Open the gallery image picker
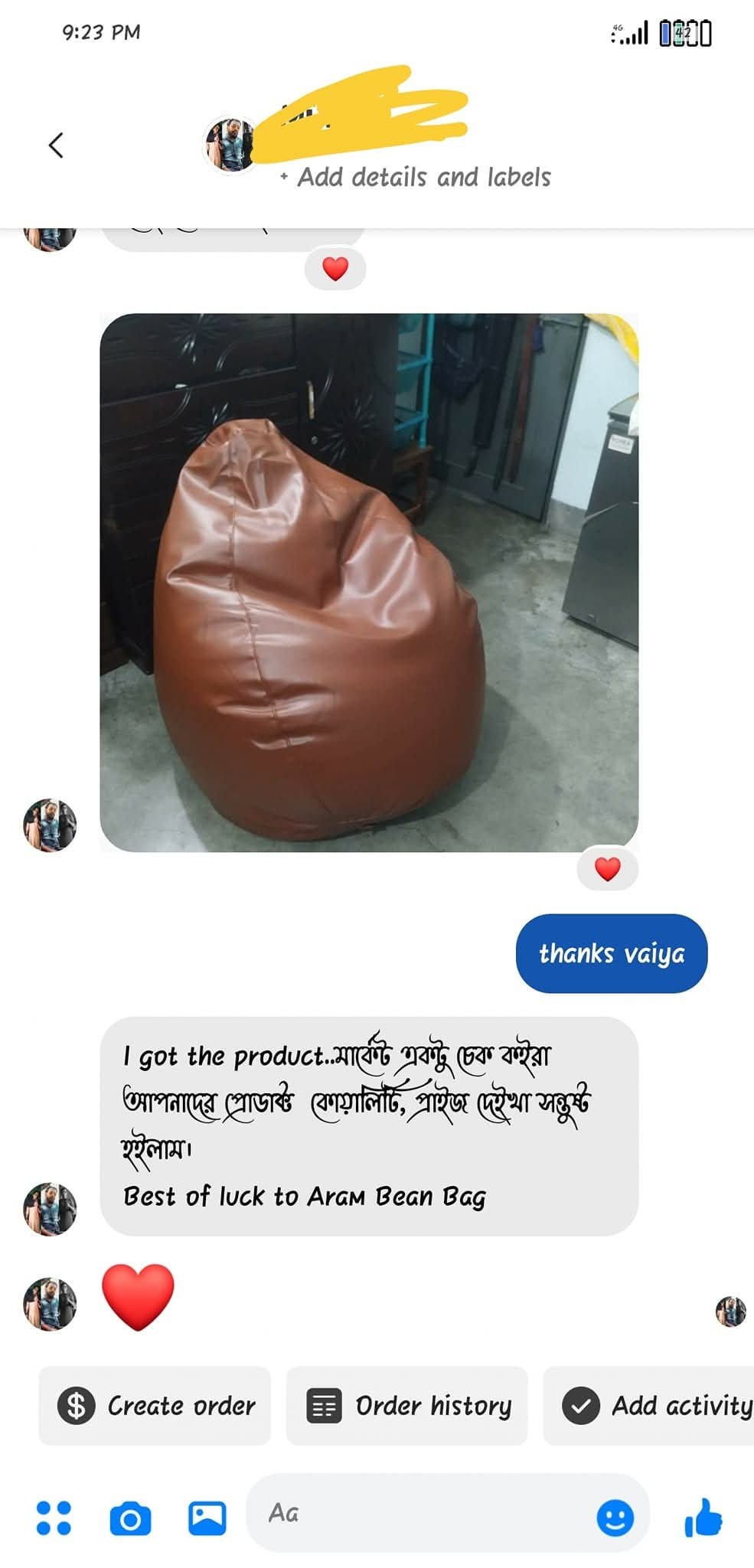754x1568 pixels. coord(207,1517)
